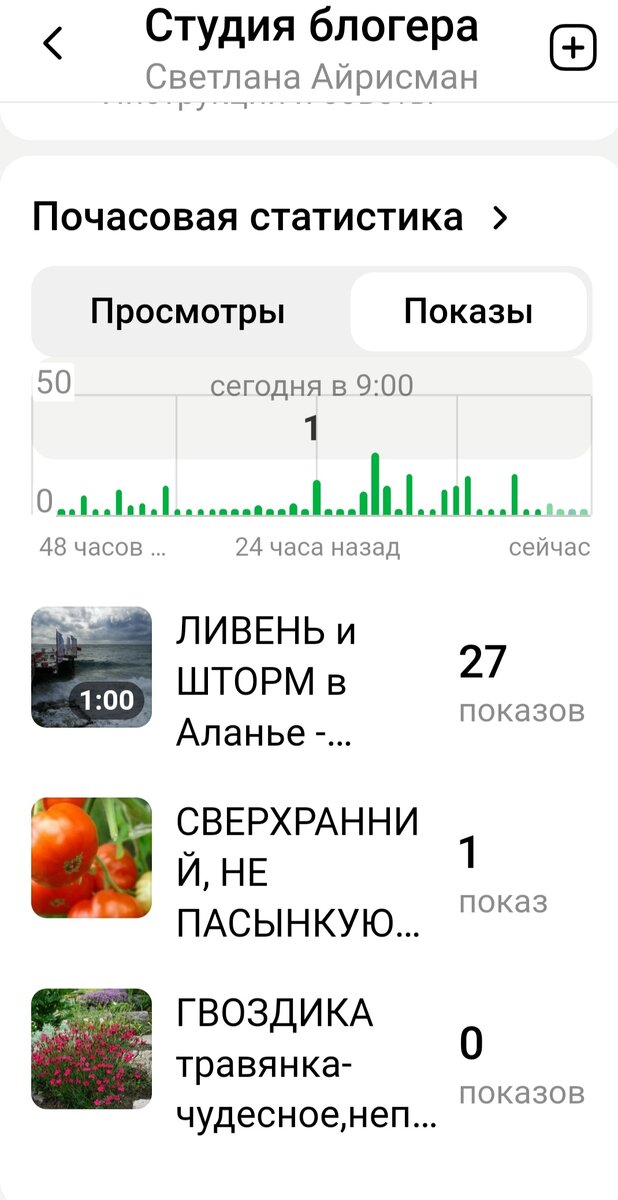The image size is (618, 1200).
Task: Open the Почасовая статистика details
Action: (x=271, y=218)
